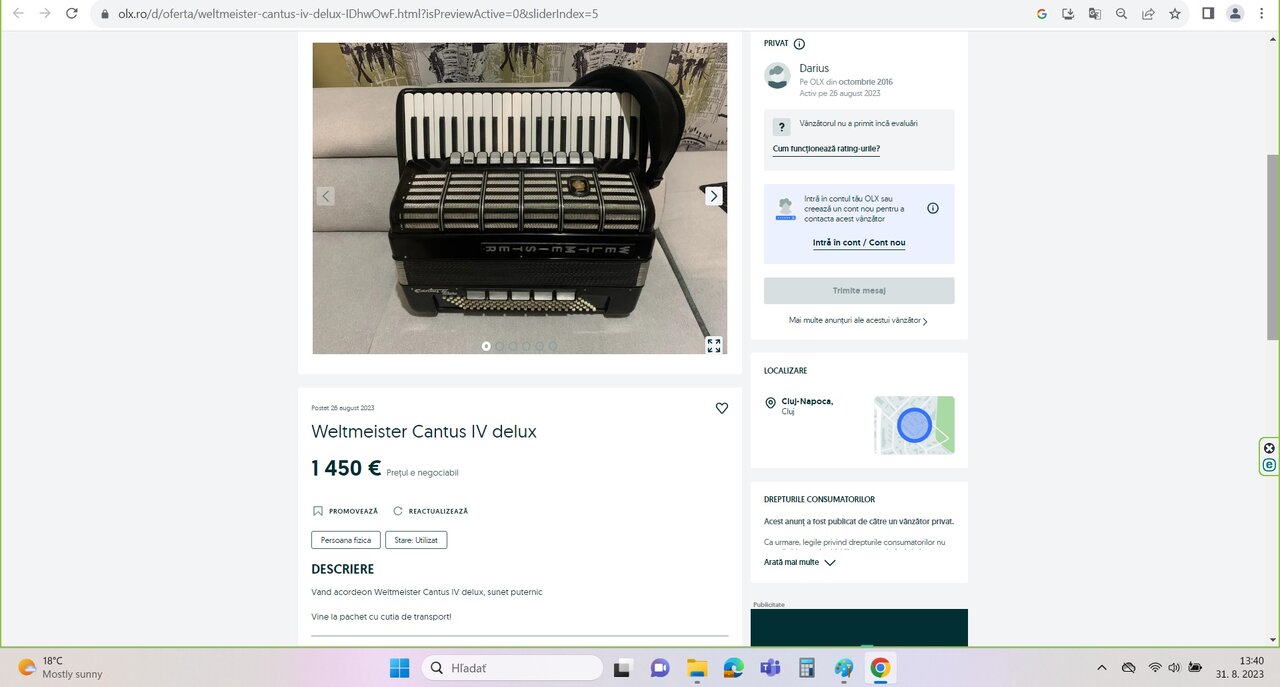Image resolution: width=1280 pixels, height=687 pixels.
Task: Open the listing photo in fullscreen
Action: point(714,345)
